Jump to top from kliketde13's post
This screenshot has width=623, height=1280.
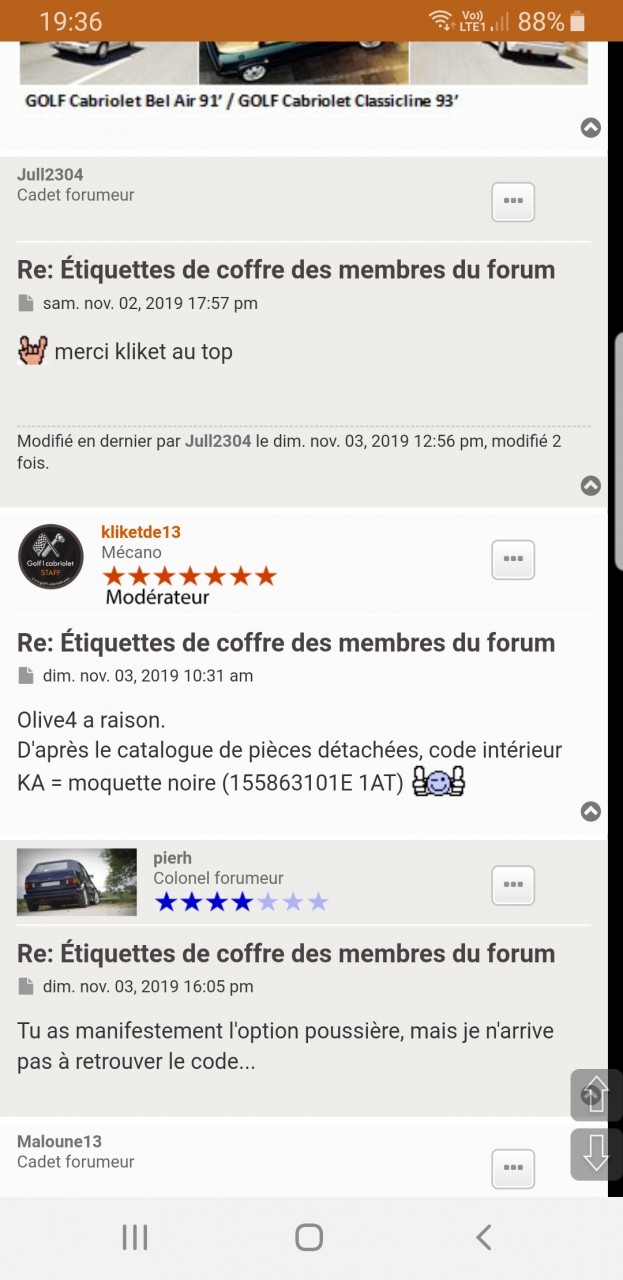[591, 811]
